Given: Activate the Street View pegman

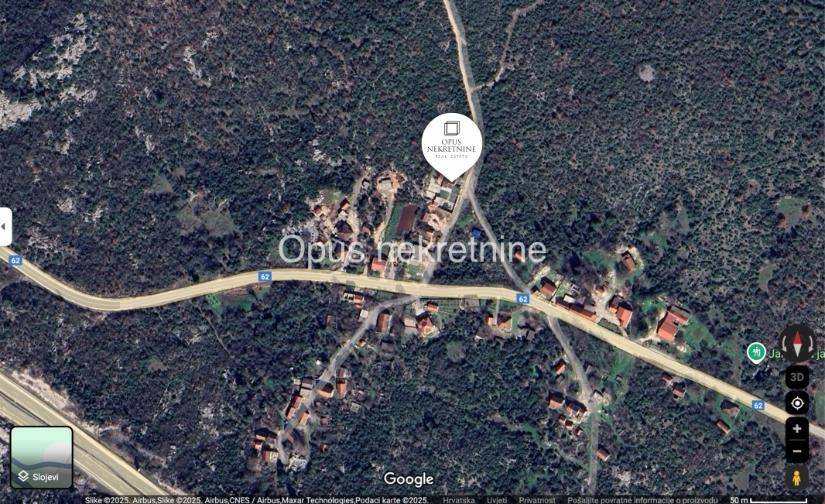Looking at the screenshot, I should pyautogui.click(x=797, y=478).
